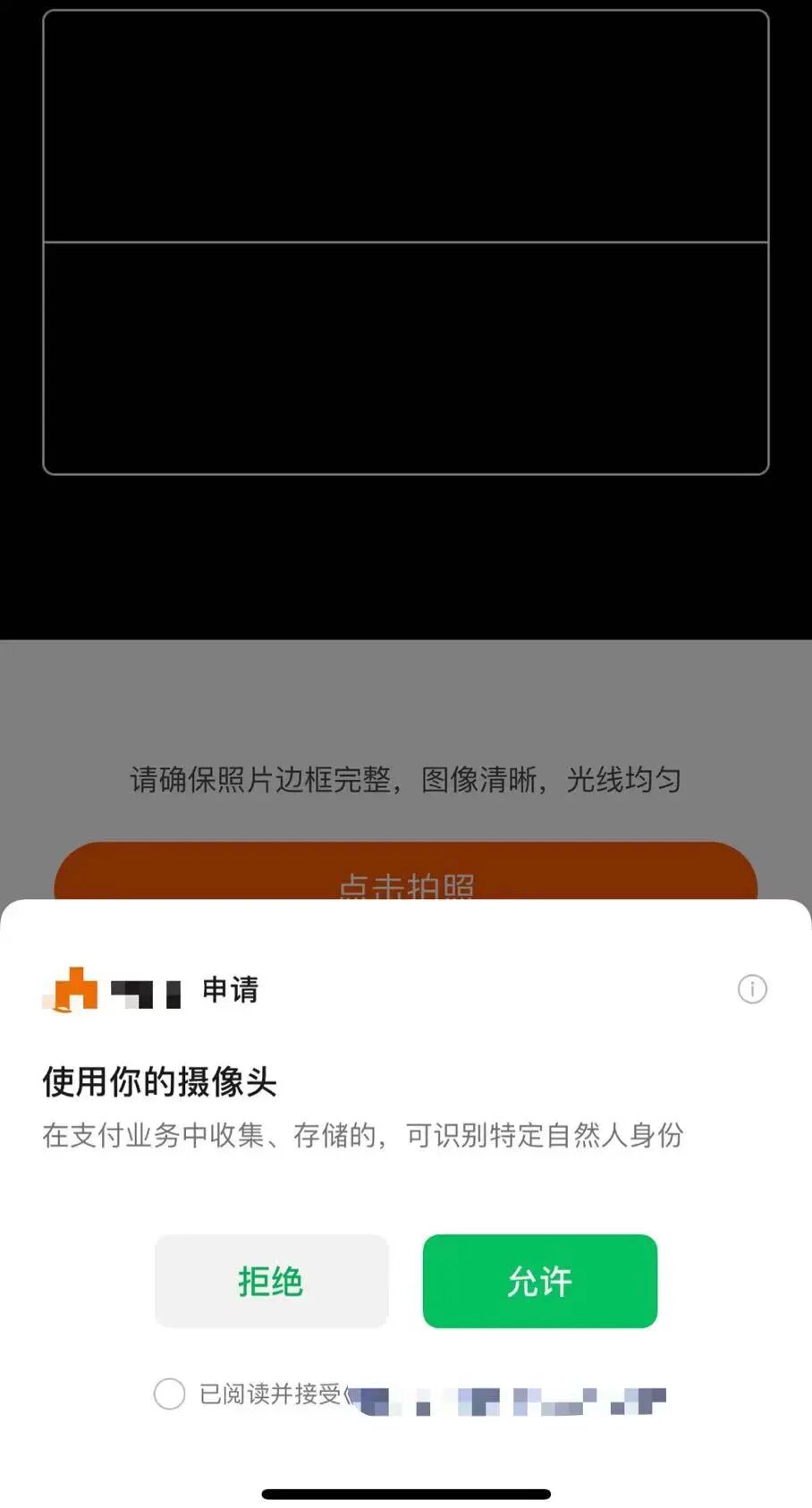
Task: Expand the permission details via info icon
Action: (x=753, y=989)
